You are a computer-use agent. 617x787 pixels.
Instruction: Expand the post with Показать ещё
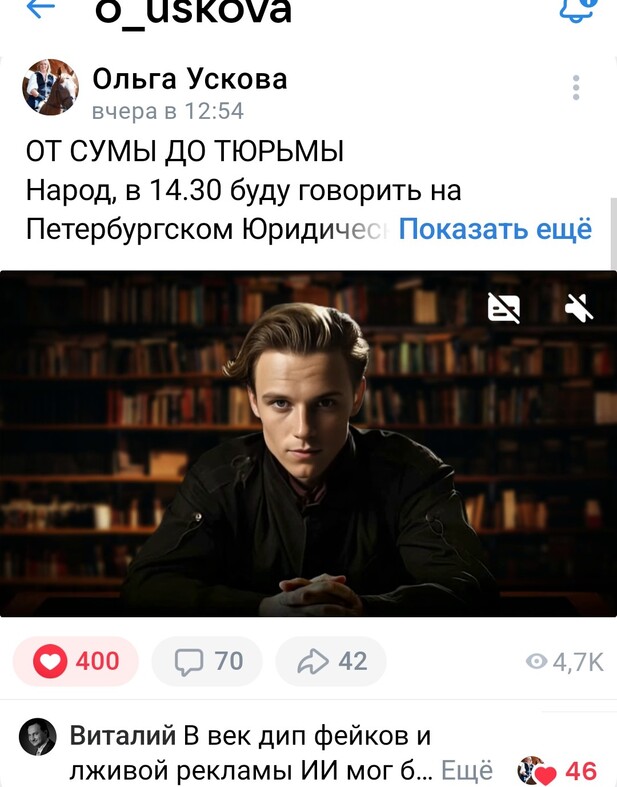click(495, 229)
